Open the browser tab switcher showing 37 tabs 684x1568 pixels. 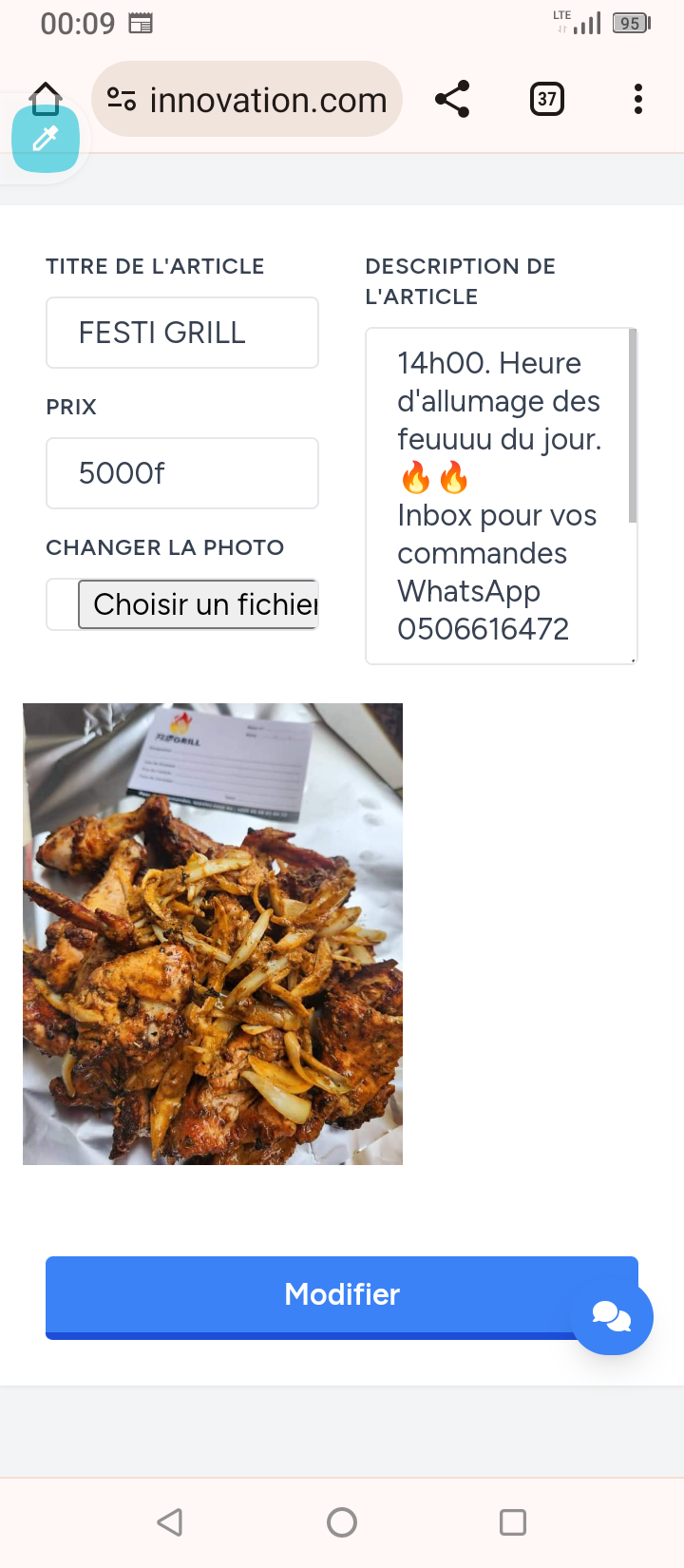547,98
